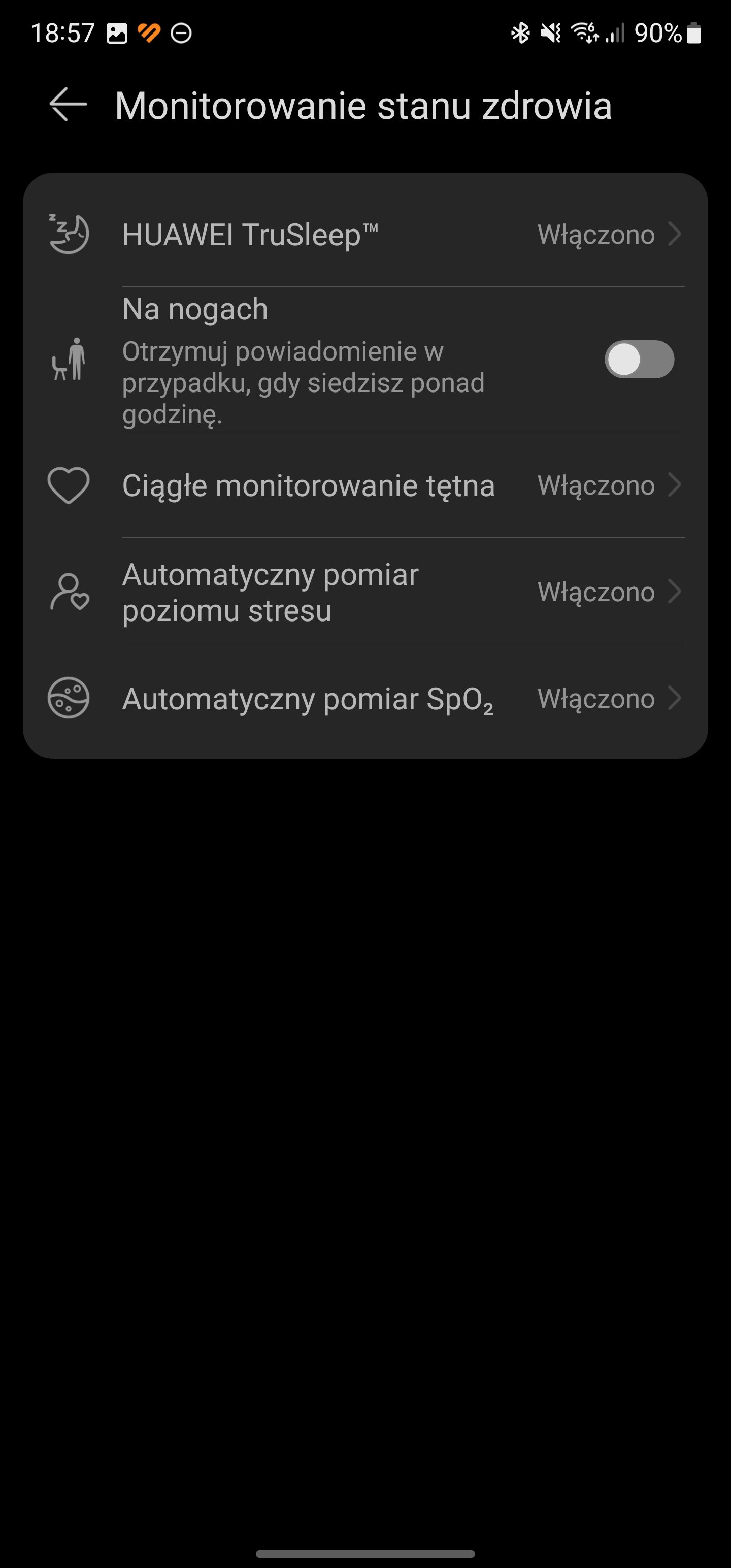
Task: Open Automatyczny pomiar SpO₂ settings
Action: pyautogui.click(x=365, y=698)
